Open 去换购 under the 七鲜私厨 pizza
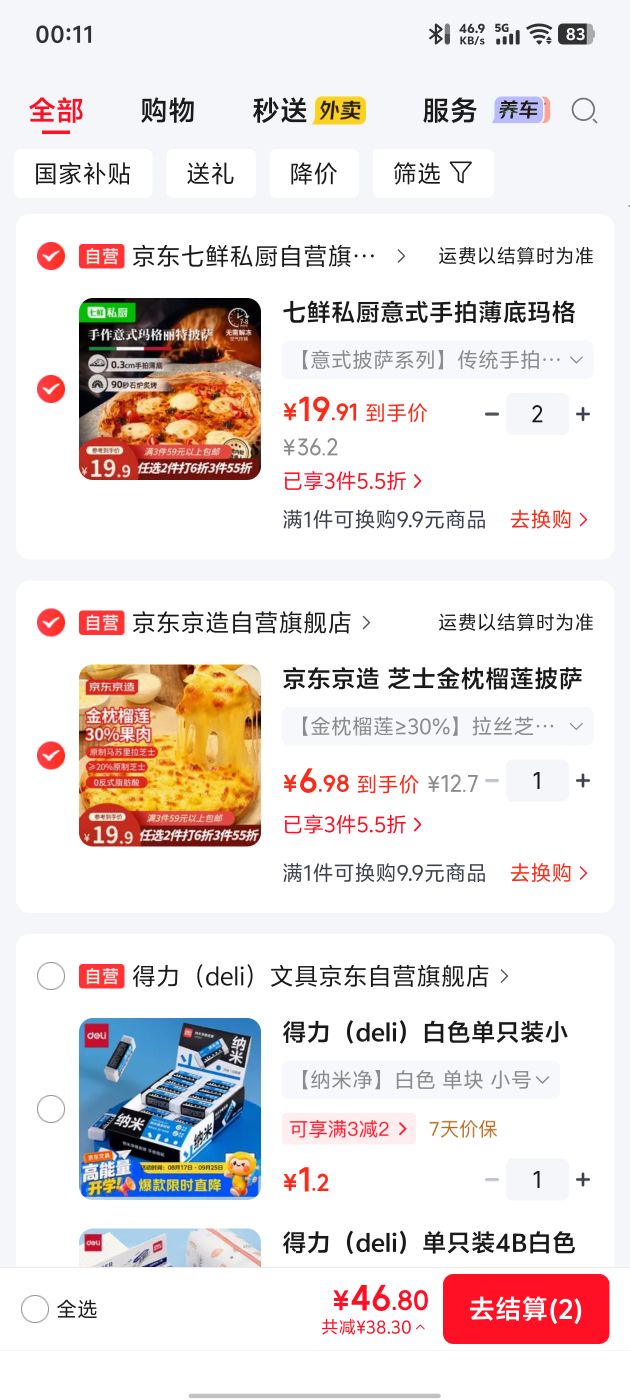This screenshot has width=630, height=1400. pos(549,520)
